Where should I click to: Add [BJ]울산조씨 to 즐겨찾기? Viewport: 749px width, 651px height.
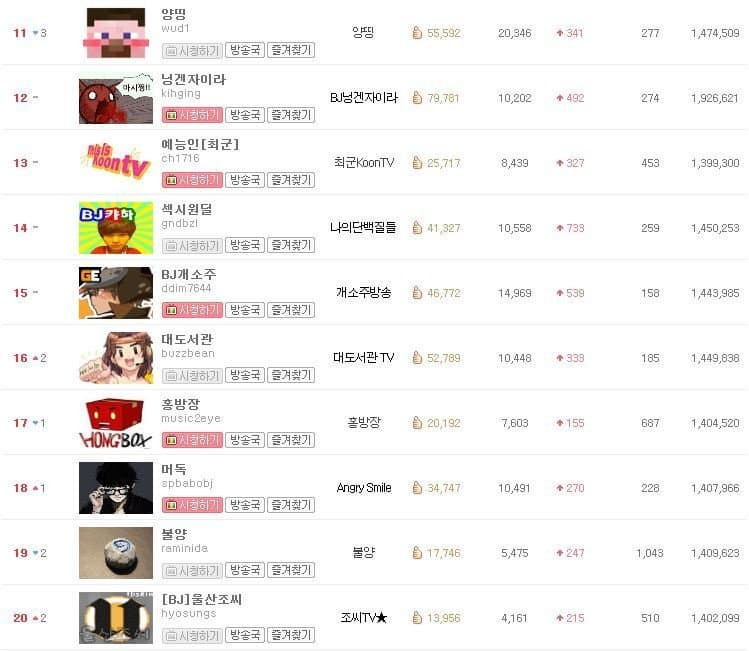pos(290,635)
